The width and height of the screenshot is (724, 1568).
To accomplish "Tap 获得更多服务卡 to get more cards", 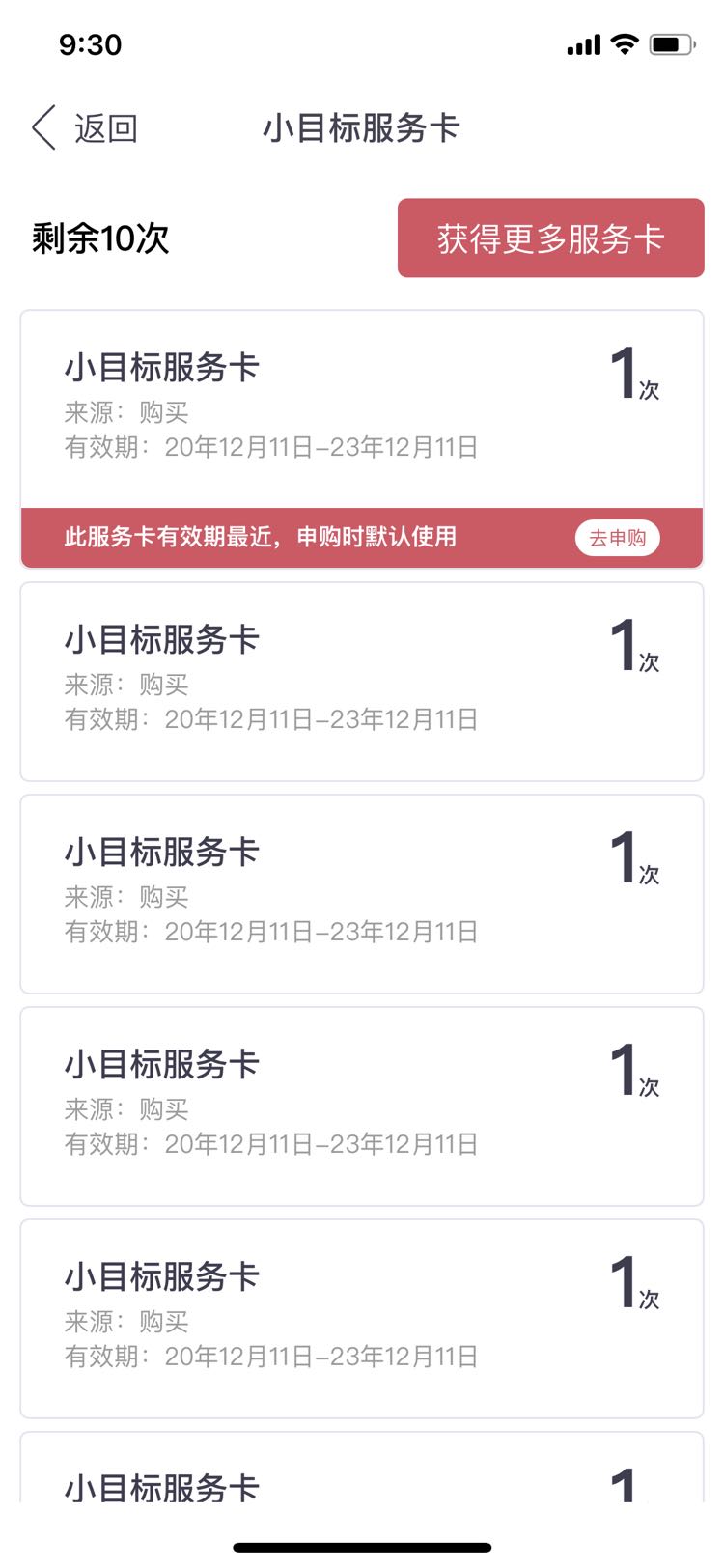I will [550, 238].
